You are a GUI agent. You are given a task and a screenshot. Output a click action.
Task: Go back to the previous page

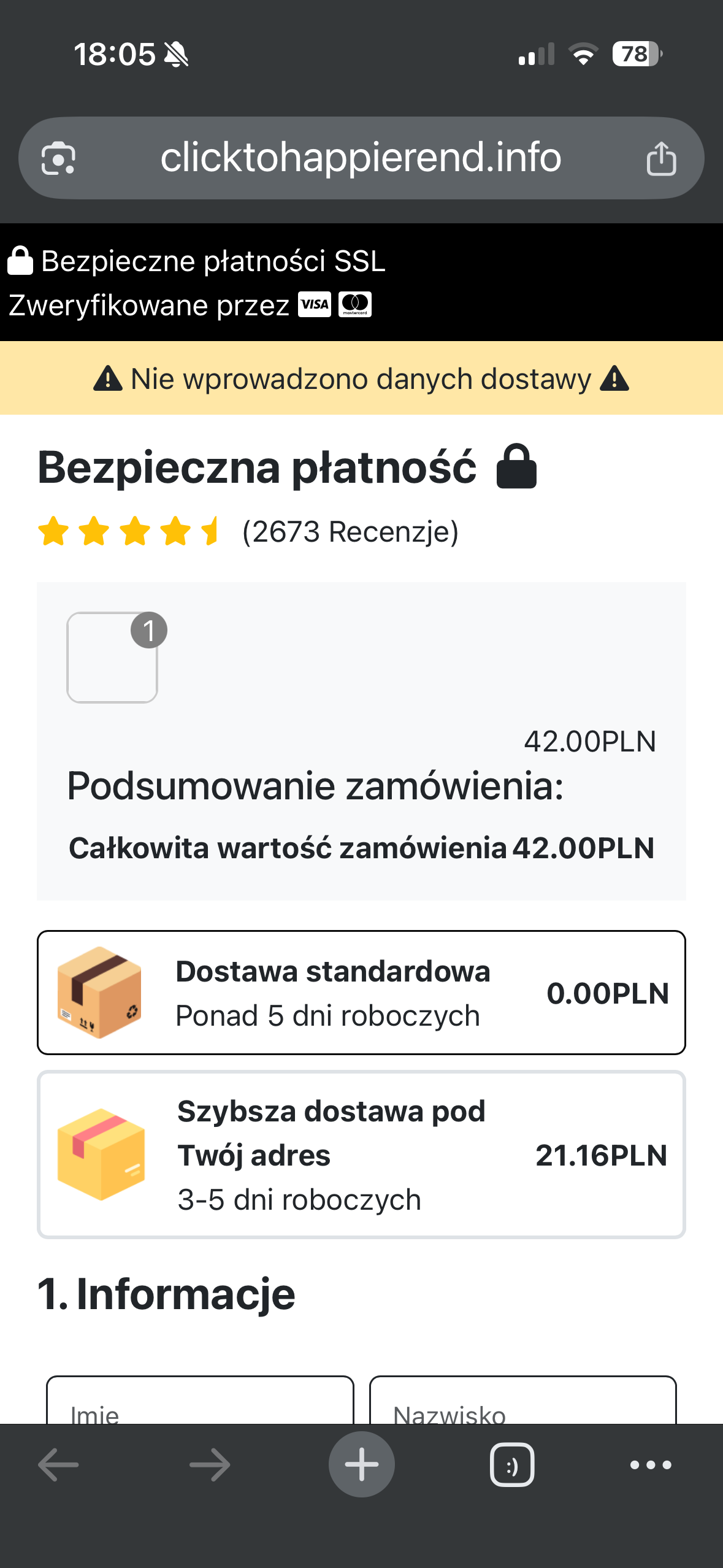[58, 1465]
